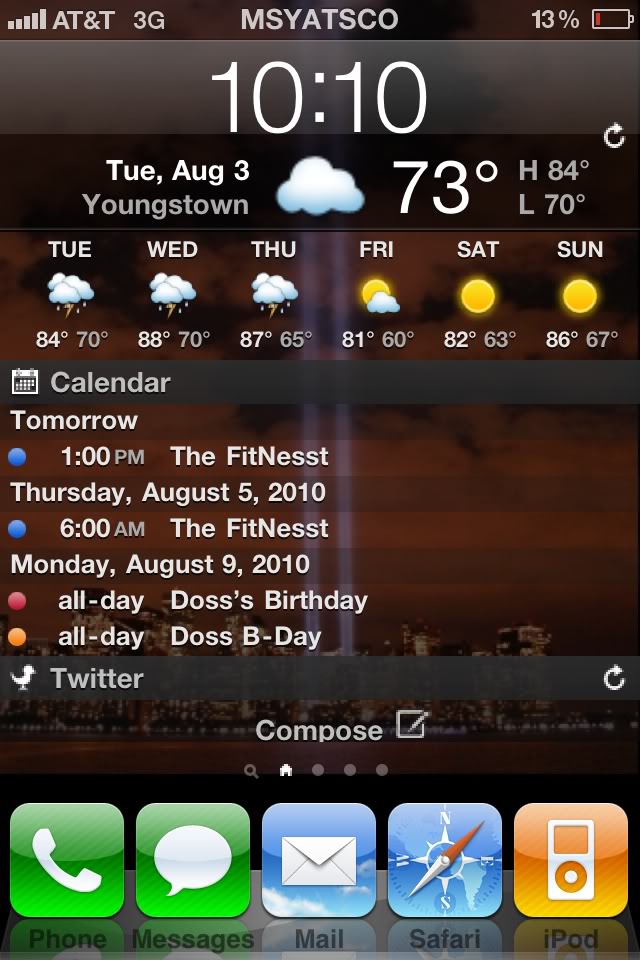Open the Phone app

[x=67, y=860]
